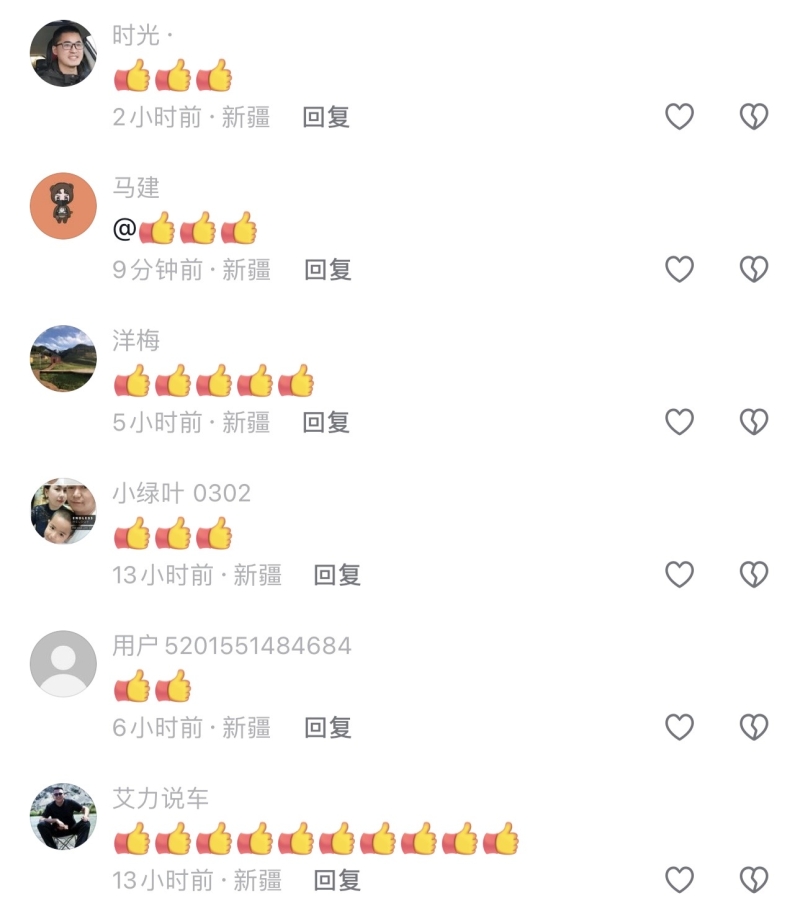
Task: Tap 回复 under 马建's comment
Action: tap(327, 269)
